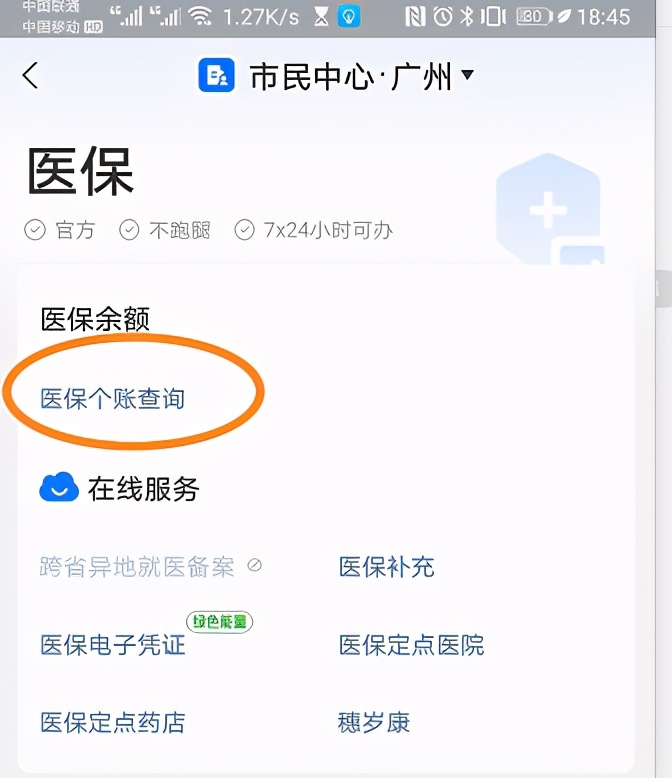Open 医保电子凭证

click(x=113, y=645)
